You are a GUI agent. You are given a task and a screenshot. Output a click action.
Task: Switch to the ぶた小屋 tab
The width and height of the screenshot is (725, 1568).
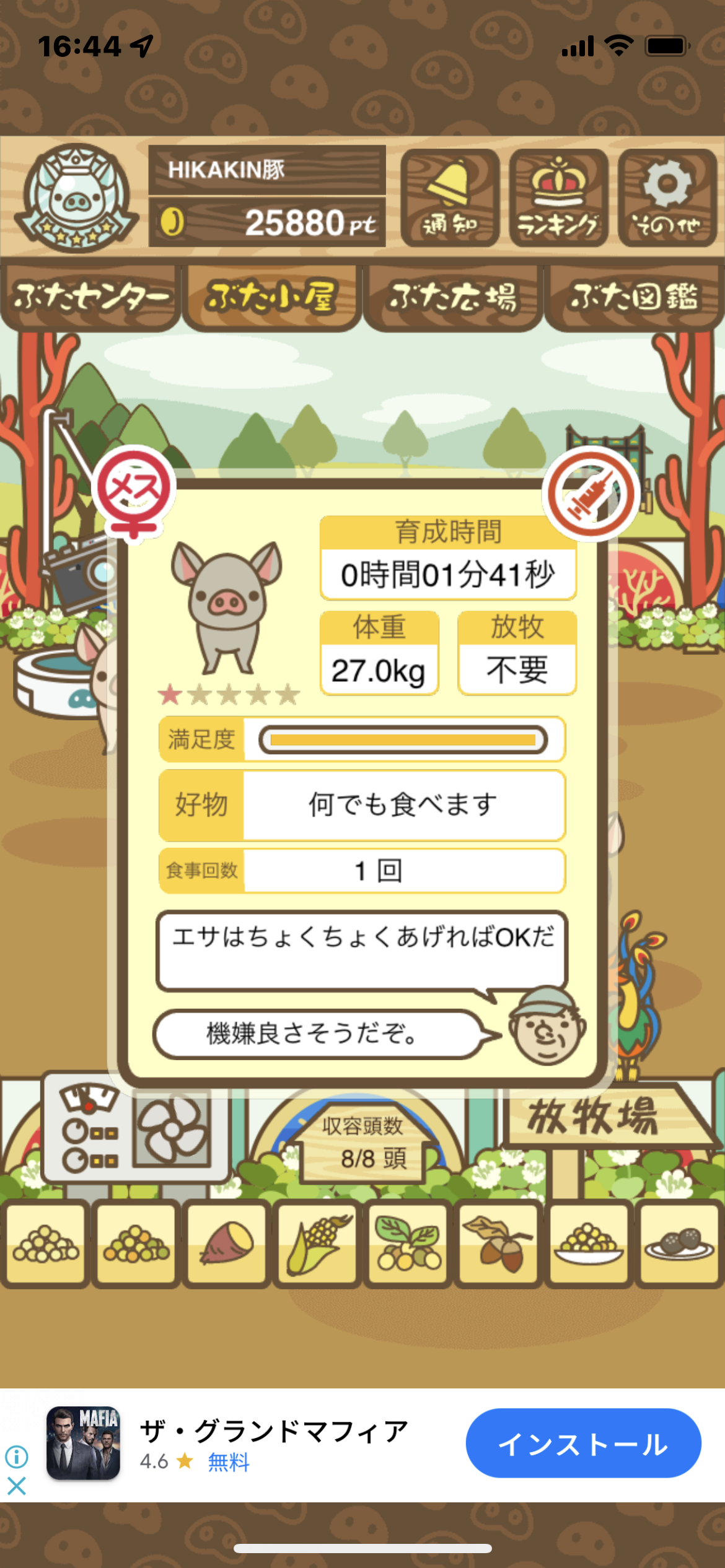pyautogui.click(x=272, y=297)
